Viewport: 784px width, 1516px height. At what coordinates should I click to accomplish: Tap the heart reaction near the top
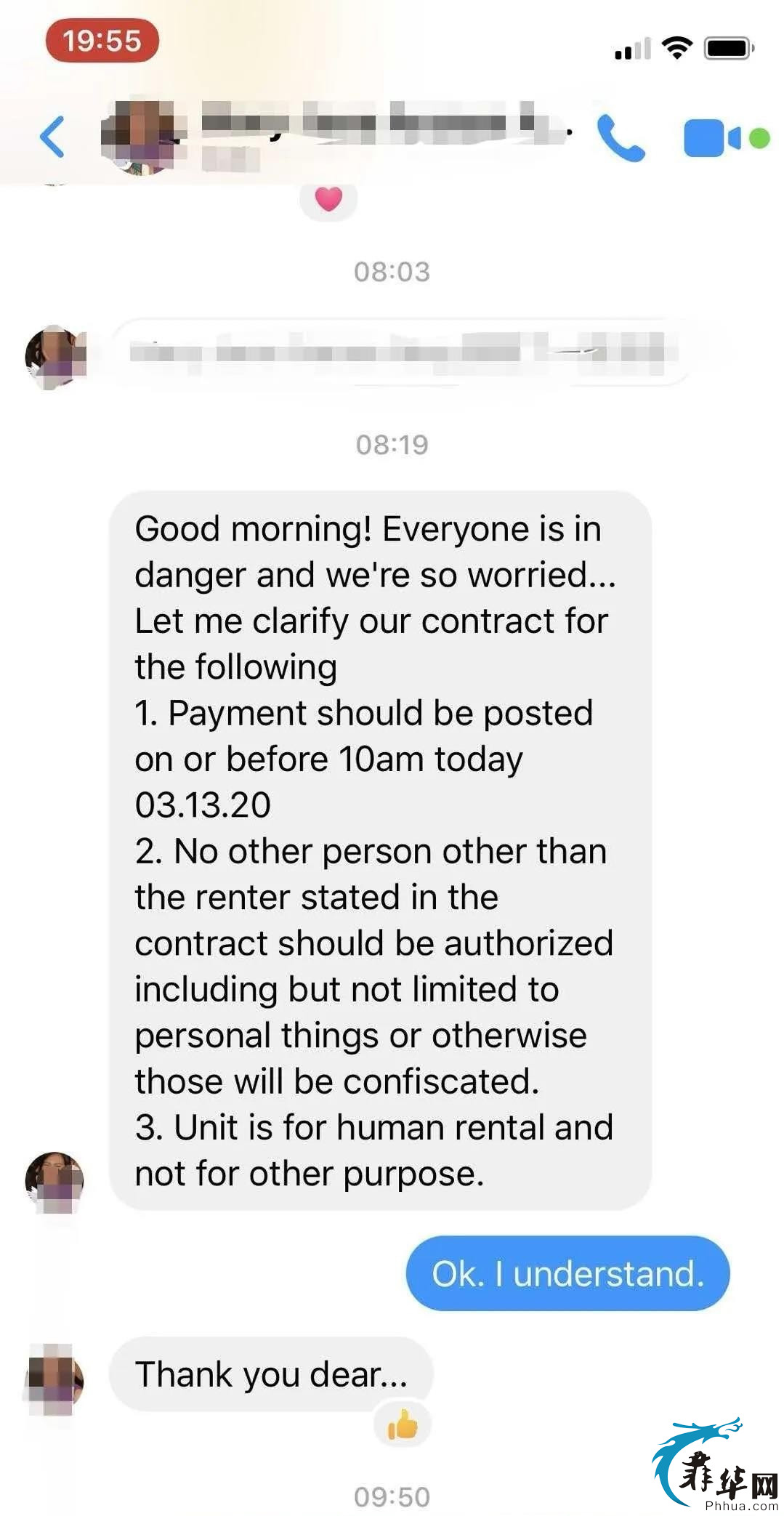pos(328,198)
